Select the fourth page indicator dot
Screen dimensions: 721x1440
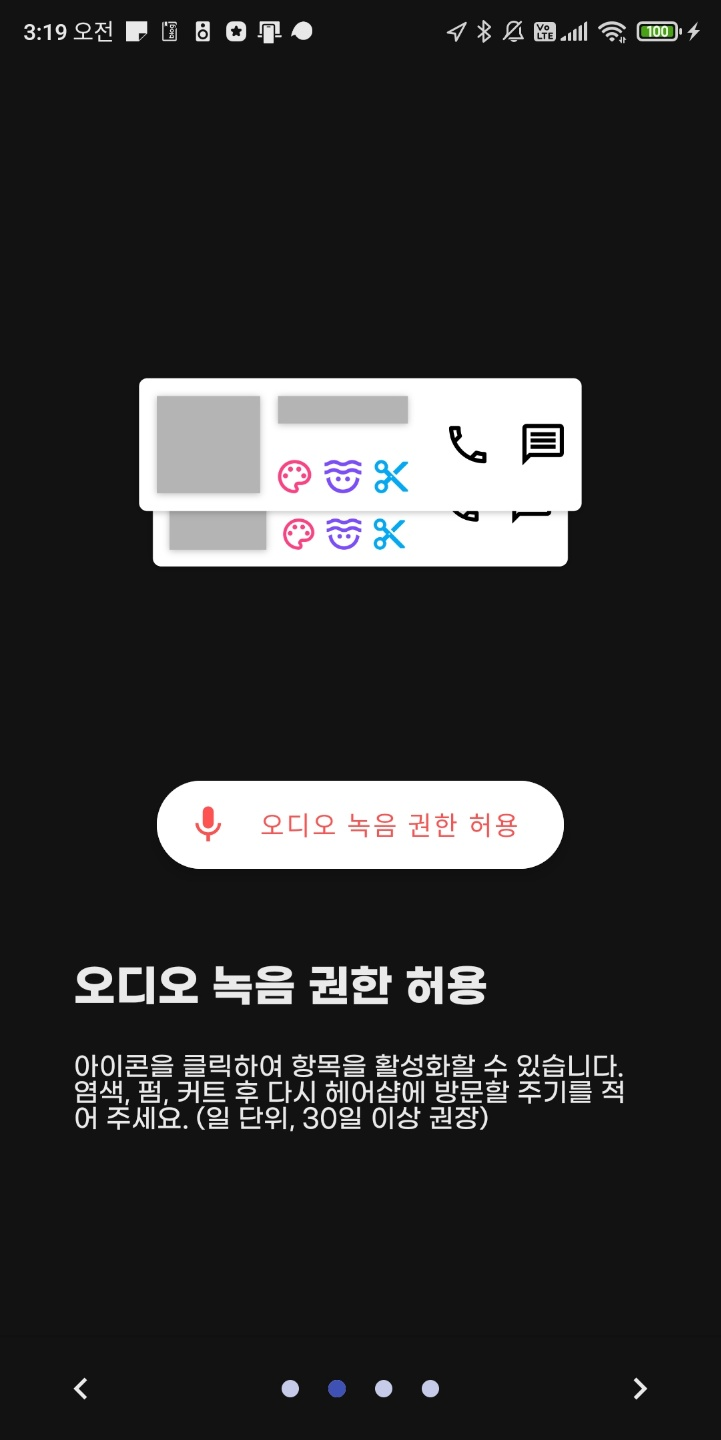click(430, 1389)
